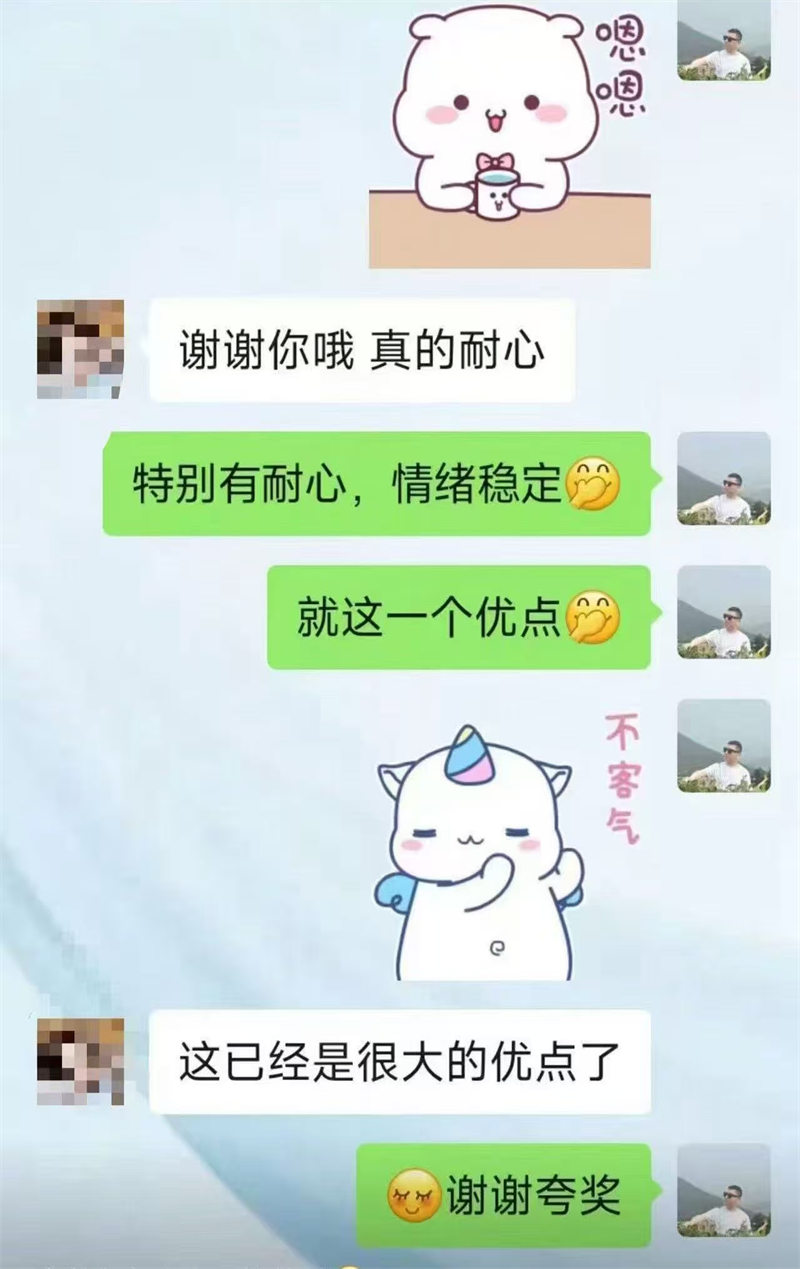The width and height of the screenshot is (800, 1269).
Task: Tap avatar next to '谢谢夸奖' message
Action: [723, 1190]
